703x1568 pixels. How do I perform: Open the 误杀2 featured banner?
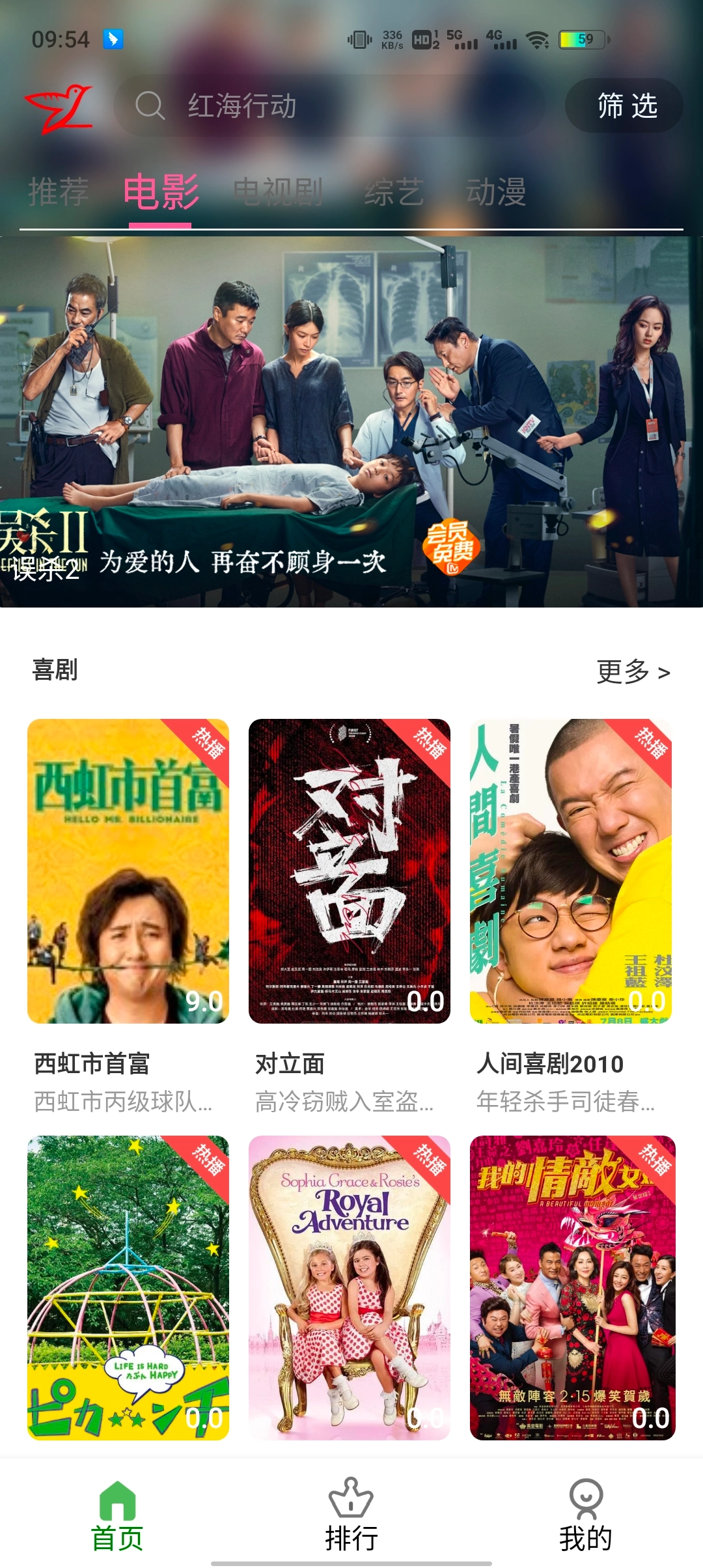pos(351,422)
